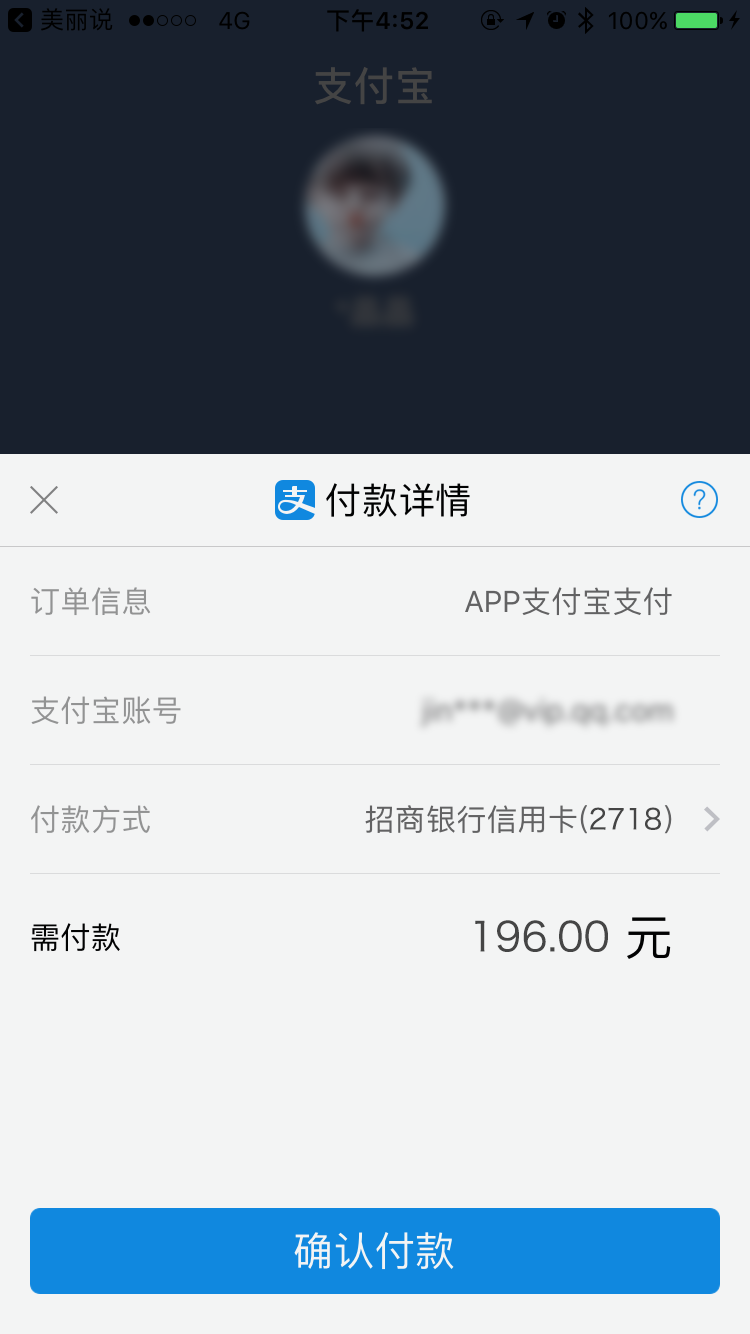750x1334 pixels.
Task: Tap 确认付款 to confirm payment
Action: [375, 1251]
